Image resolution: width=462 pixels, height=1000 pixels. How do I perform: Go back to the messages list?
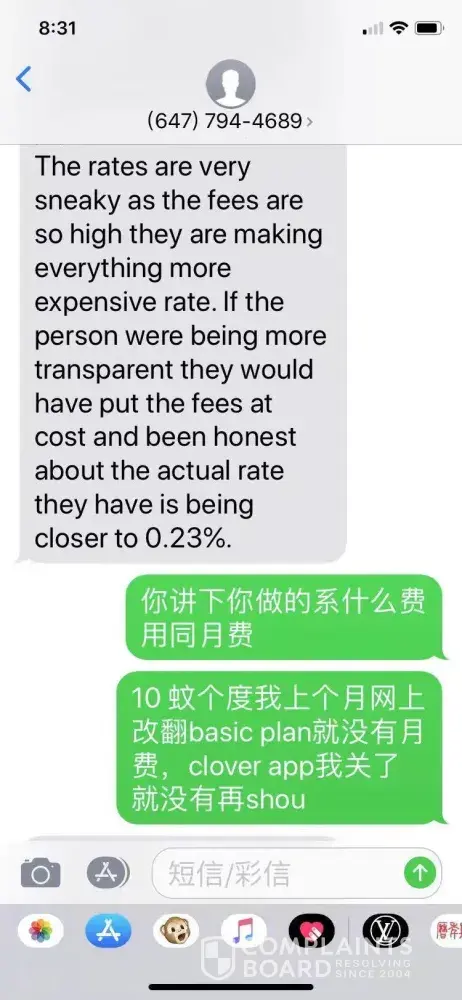click(x=24, y=79)
